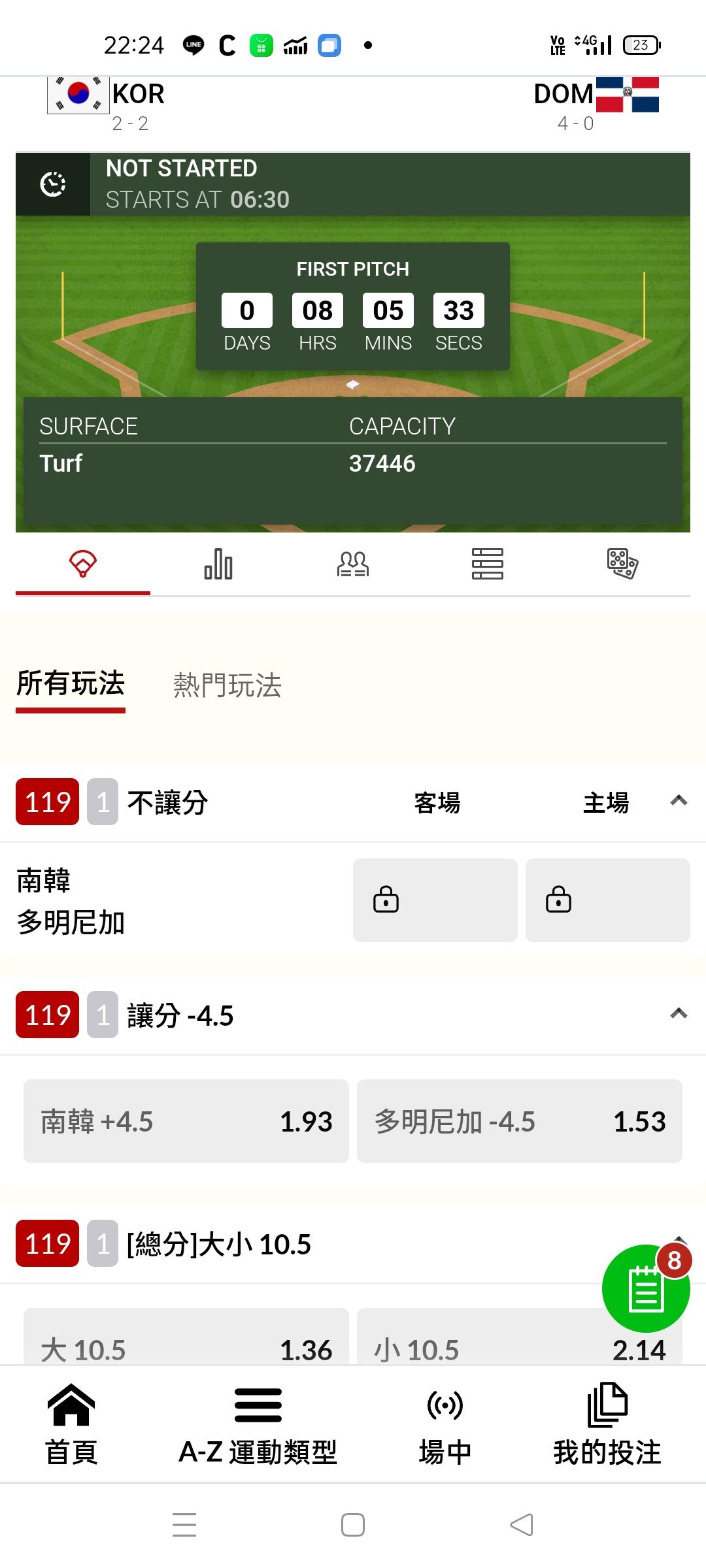
Task: Pick 大 10.5 at odds 1.36
Action: tap(186, 1346)
